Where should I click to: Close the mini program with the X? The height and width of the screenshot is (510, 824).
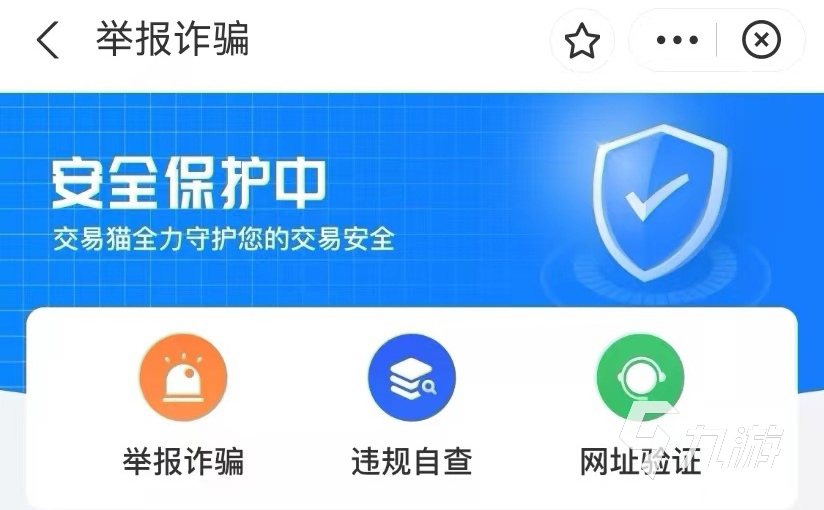[761, 41]
